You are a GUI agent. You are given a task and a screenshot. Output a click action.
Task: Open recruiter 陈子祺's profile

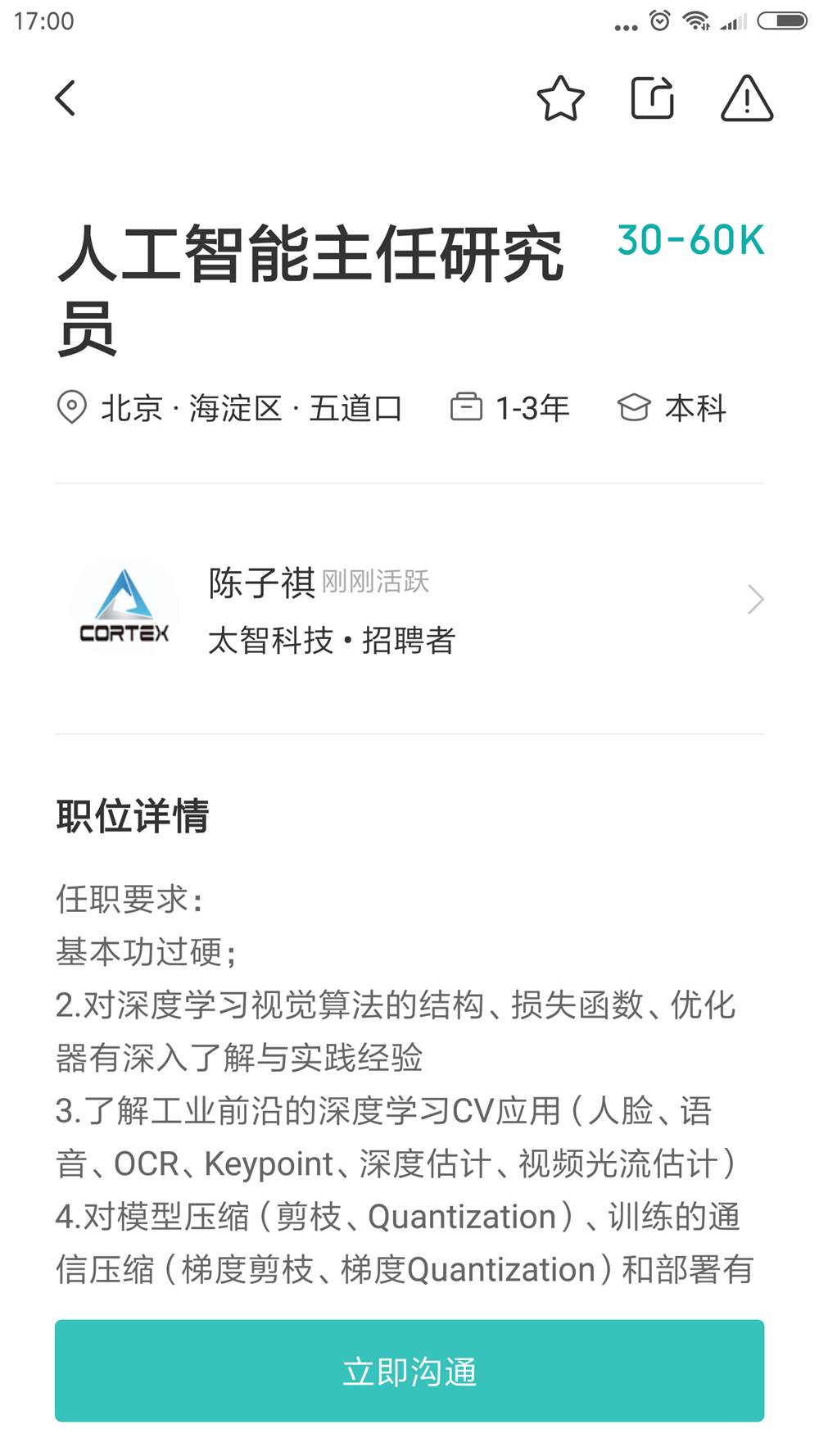[x=409, y=608]
